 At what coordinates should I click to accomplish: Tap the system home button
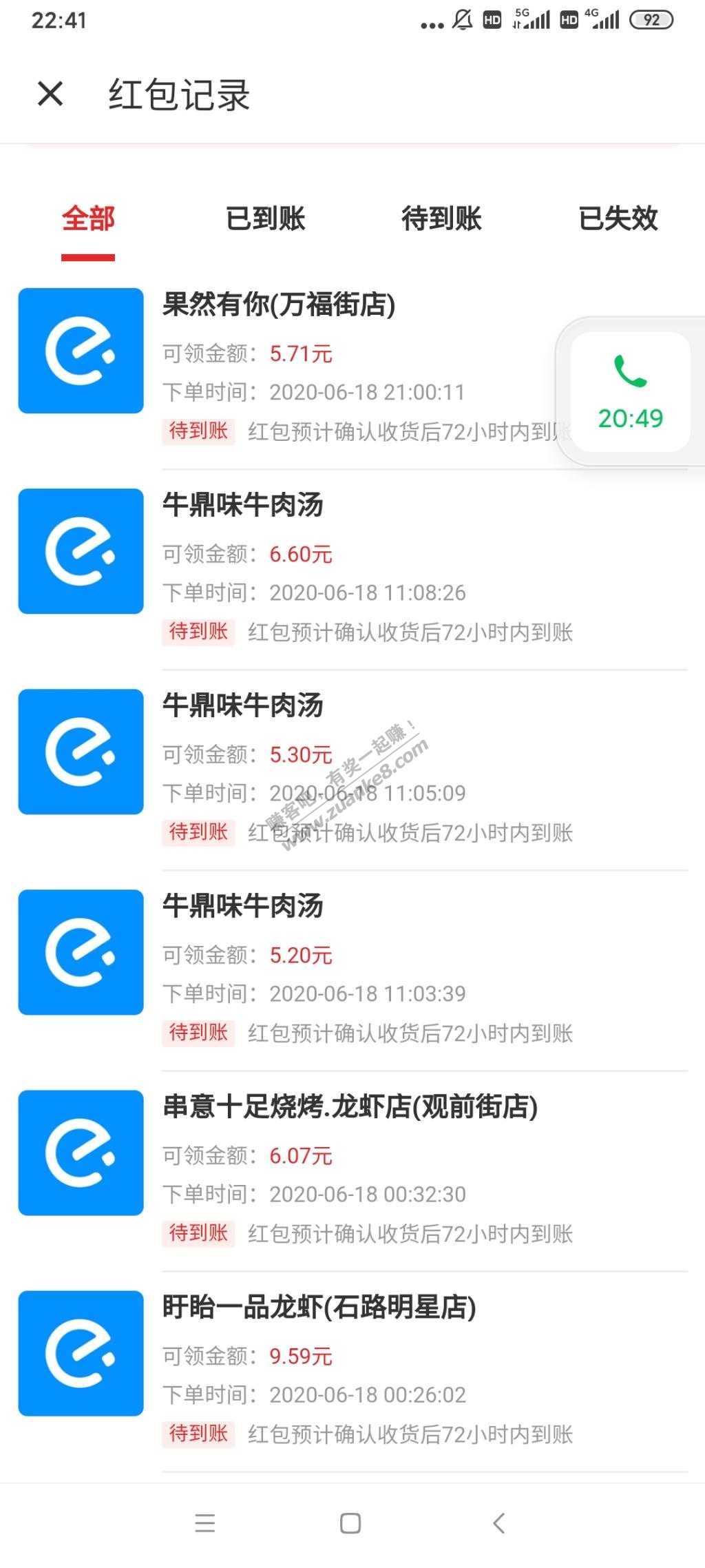[350, 1523]
